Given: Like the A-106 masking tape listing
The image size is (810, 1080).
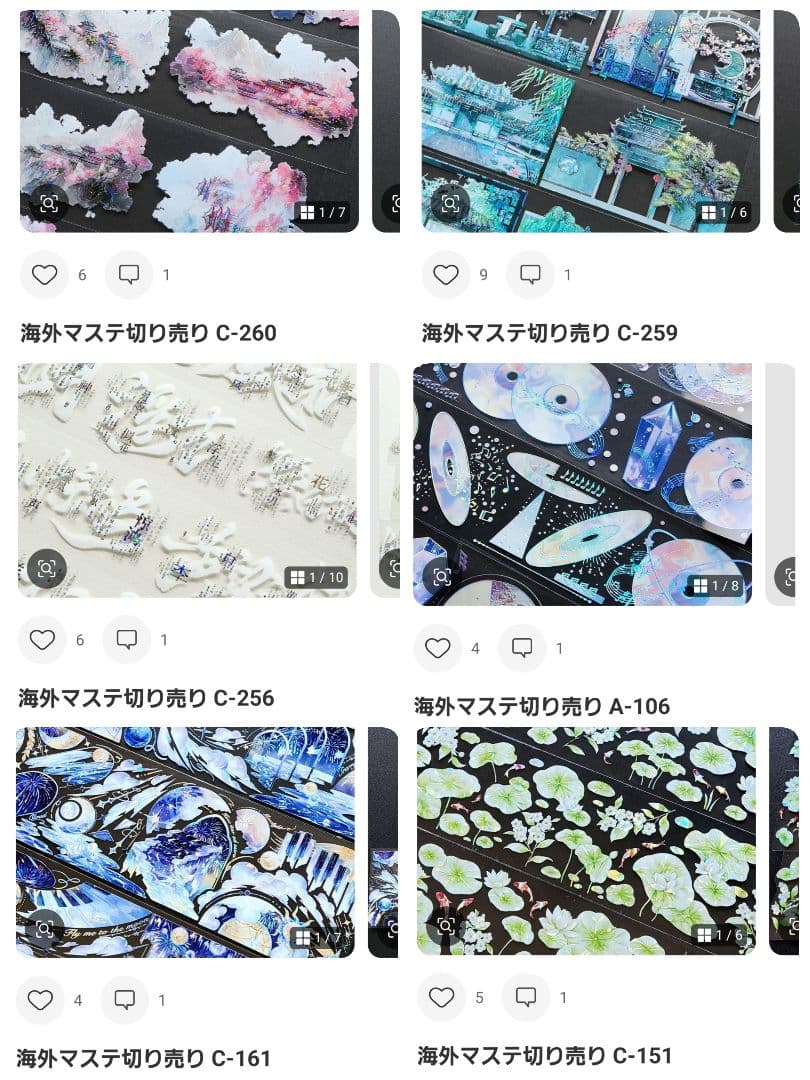Looking at the screenshot, I should pos(438,648).
